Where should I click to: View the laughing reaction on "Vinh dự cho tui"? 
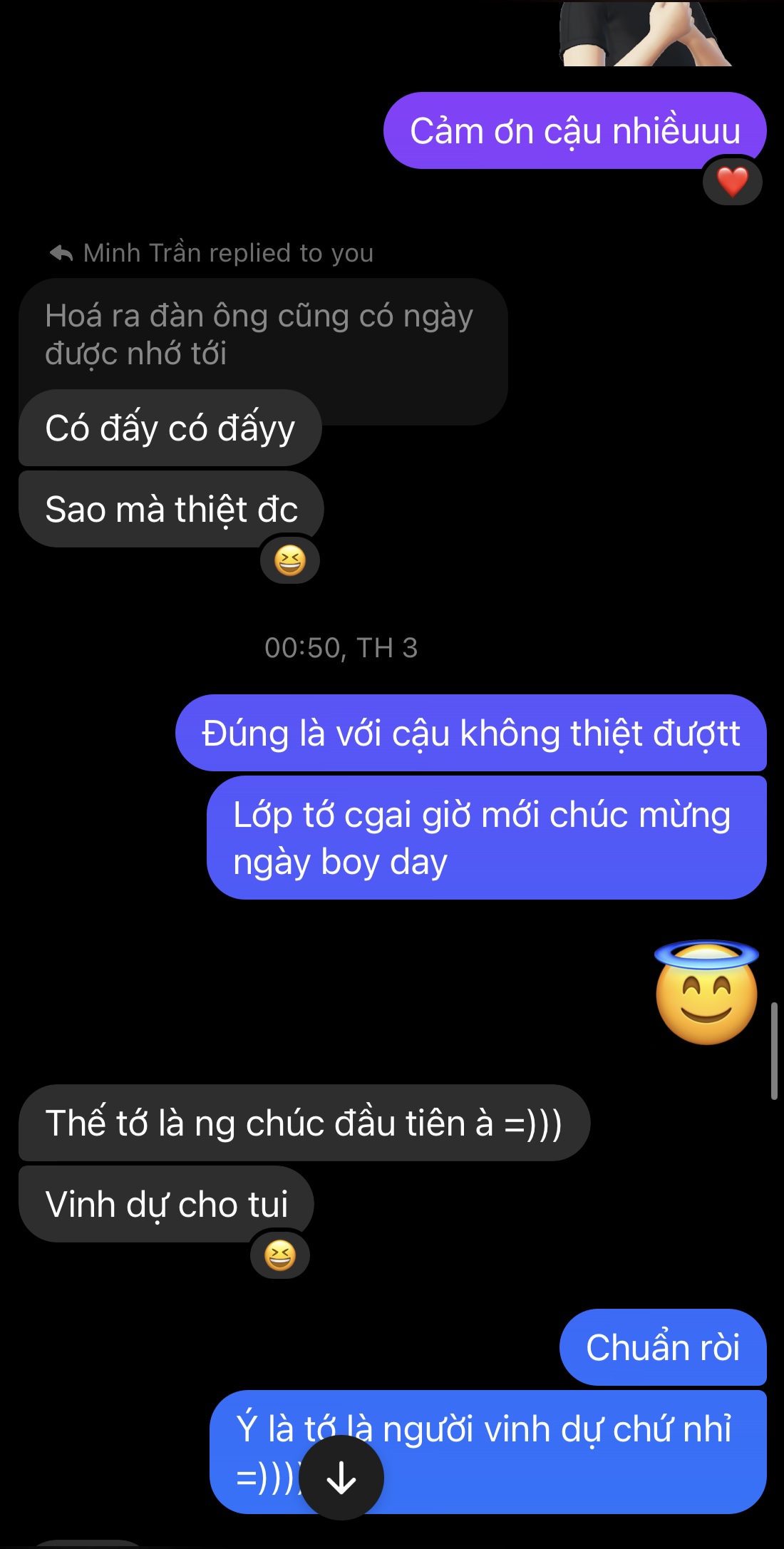279,1255
